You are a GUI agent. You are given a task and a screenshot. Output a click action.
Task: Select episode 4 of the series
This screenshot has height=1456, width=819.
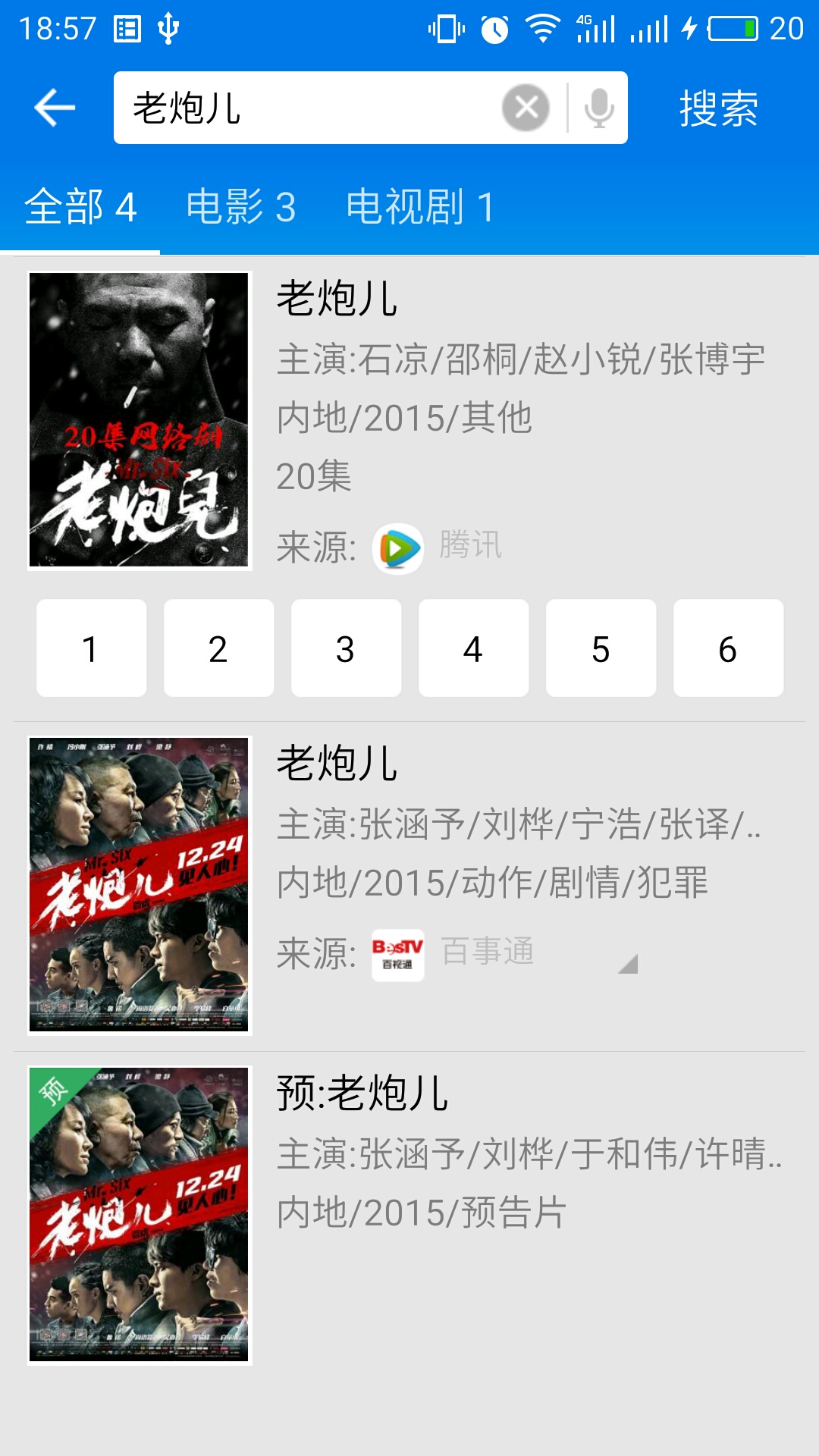(x=473, y=648)
